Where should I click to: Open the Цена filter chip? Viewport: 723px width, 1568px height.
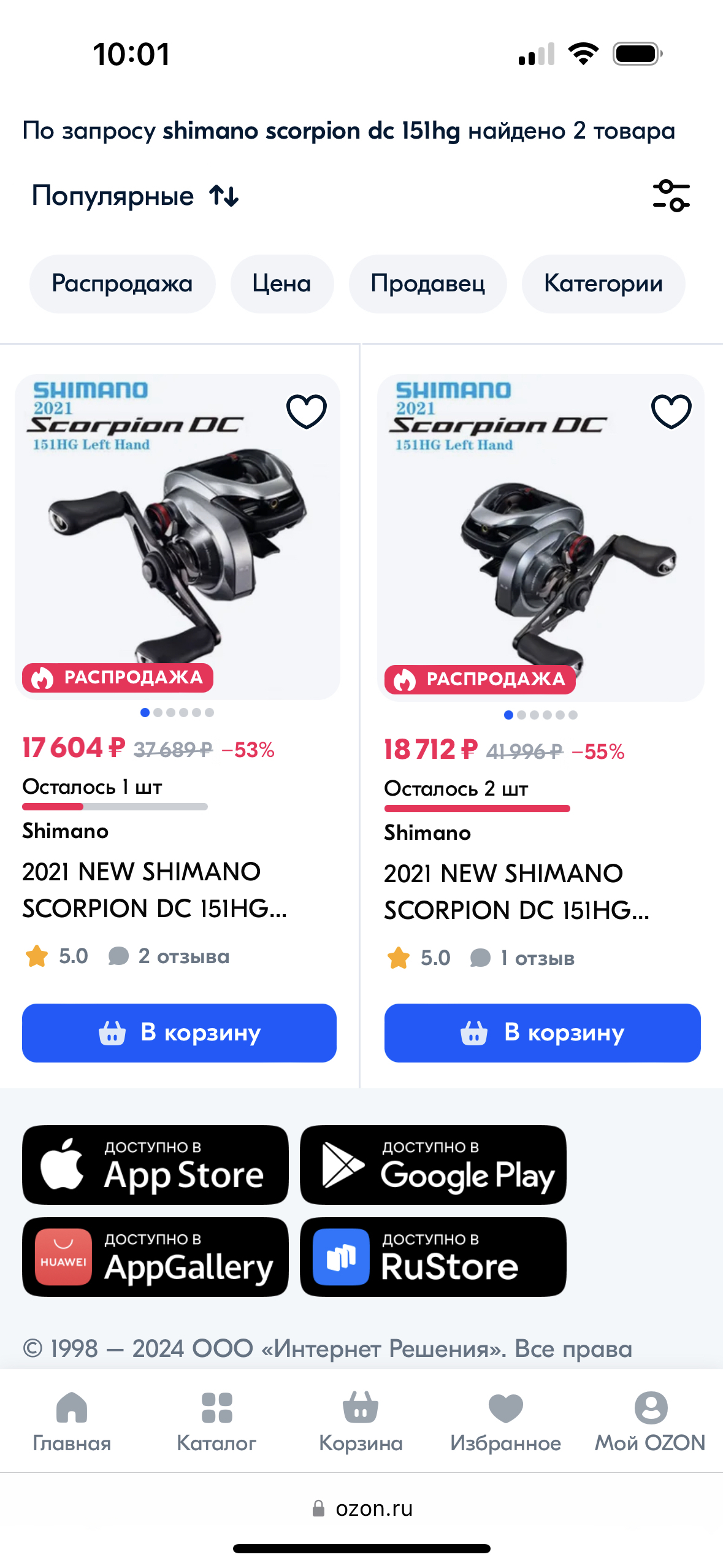point(281,284)
